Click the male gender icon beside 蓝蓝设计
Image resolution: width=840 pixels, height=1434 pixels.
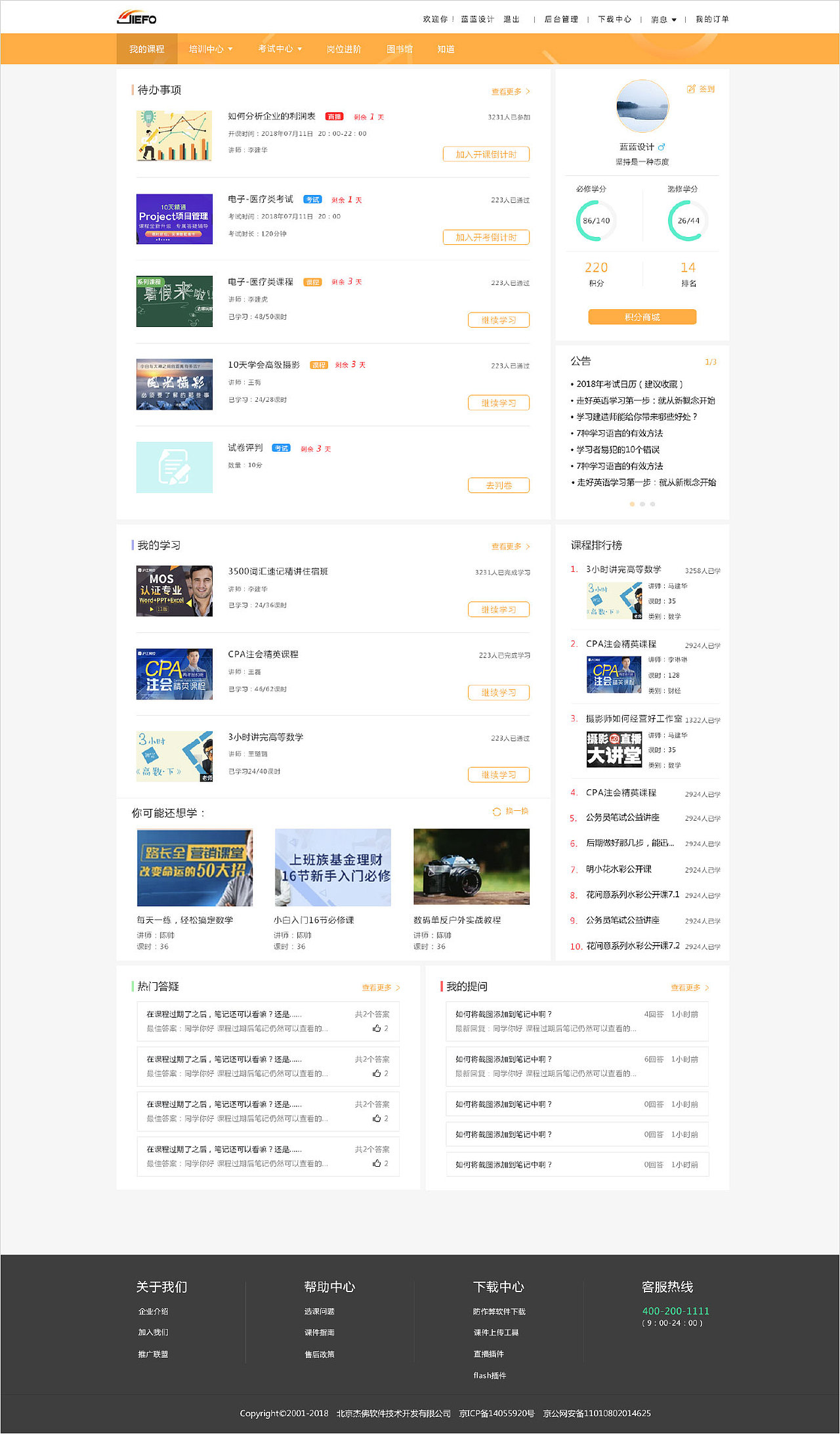click(661, 148)
